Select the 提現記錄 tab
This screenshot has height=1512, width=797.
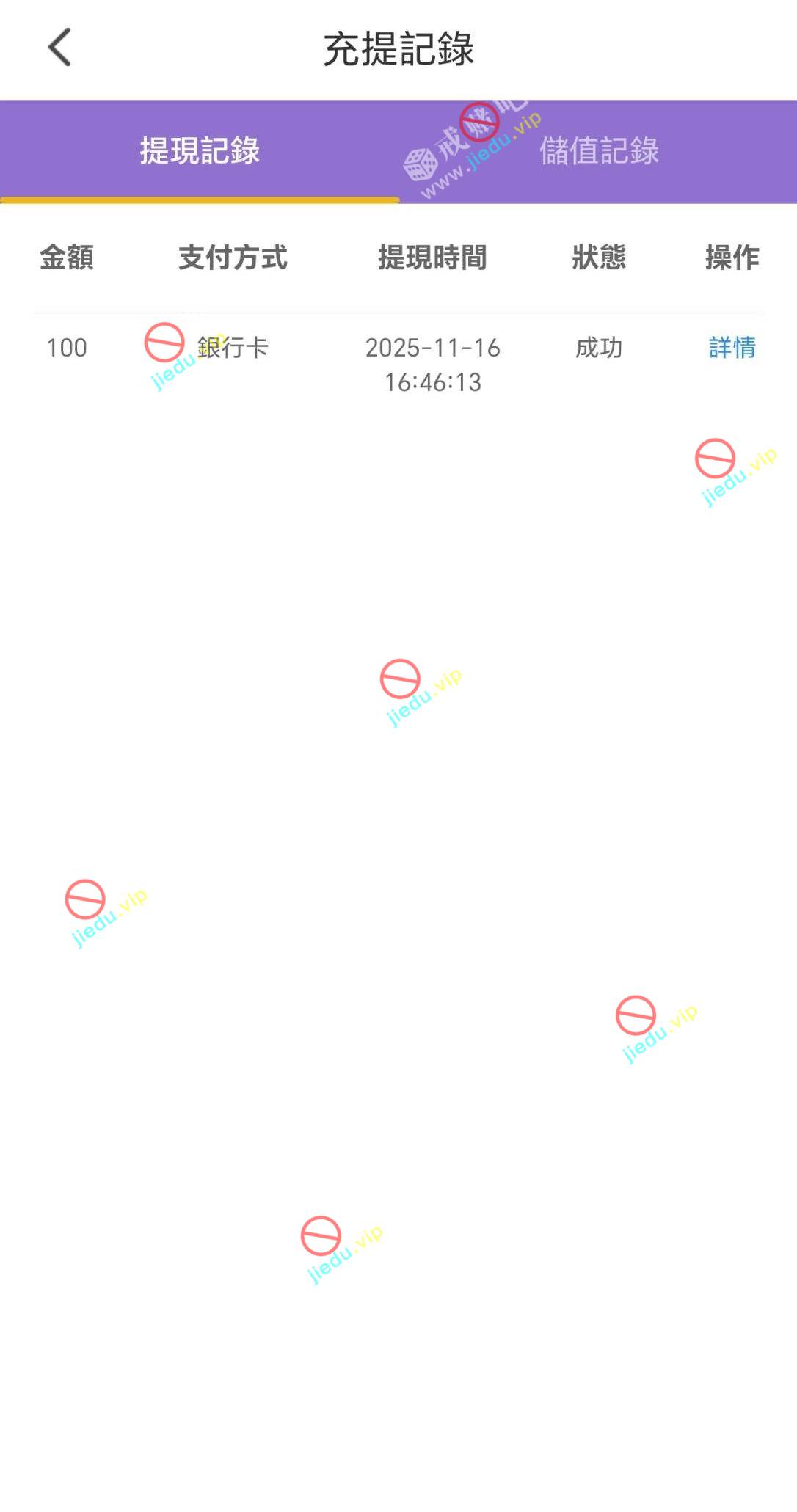(200, 151)
